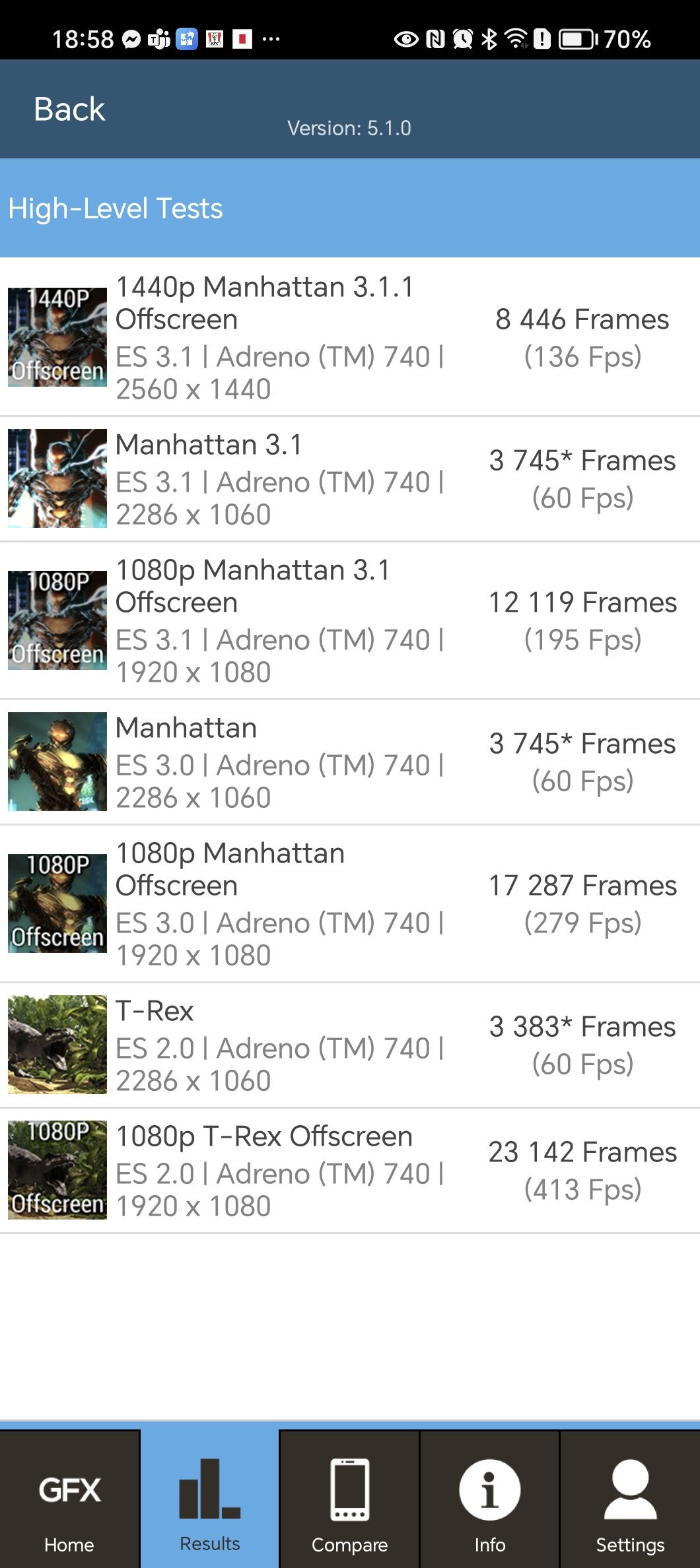This screenshot has width=700, height=1568.
Task: Open the Manhattan 3.1 result row
Action: click(350, 479)
